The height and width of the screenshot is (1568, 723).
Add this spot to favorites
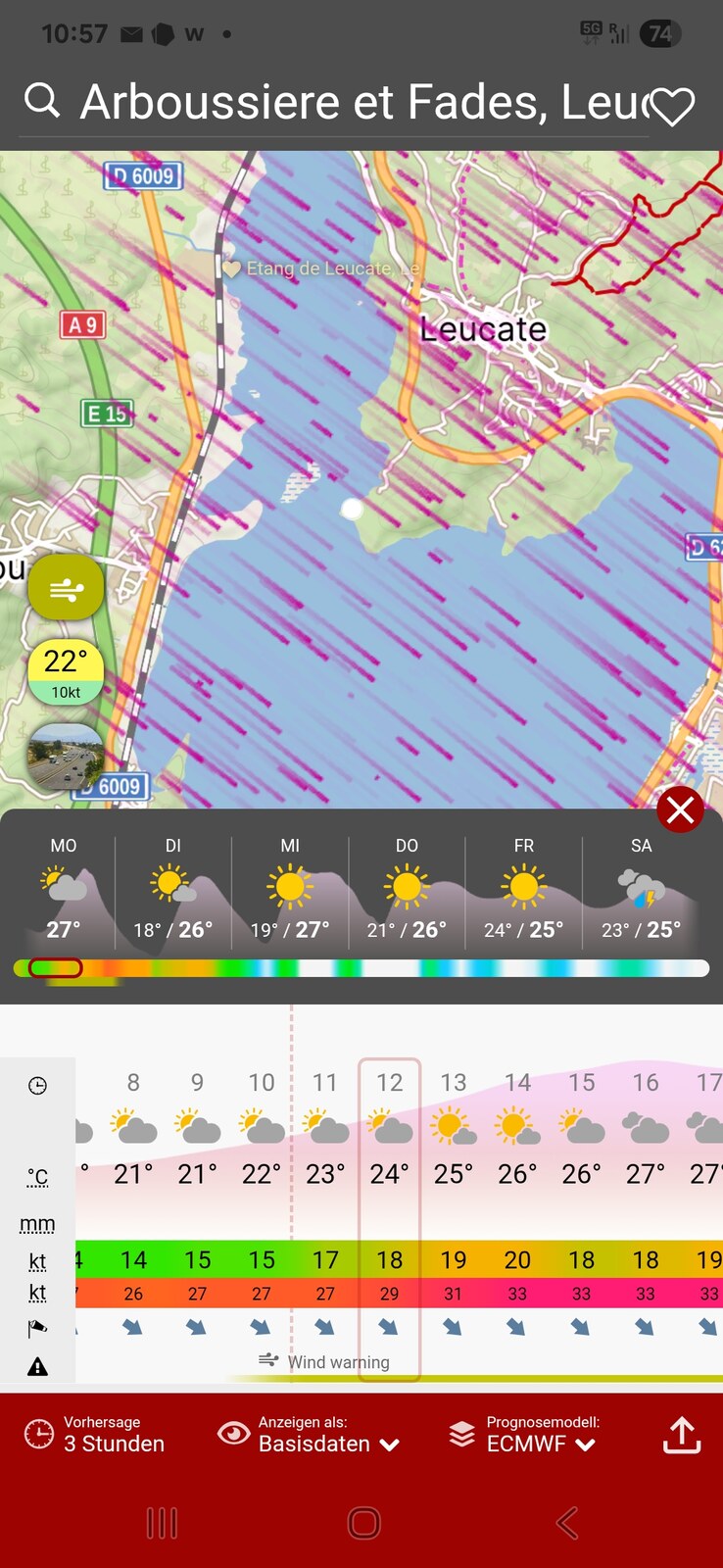(x=672, y=106)
